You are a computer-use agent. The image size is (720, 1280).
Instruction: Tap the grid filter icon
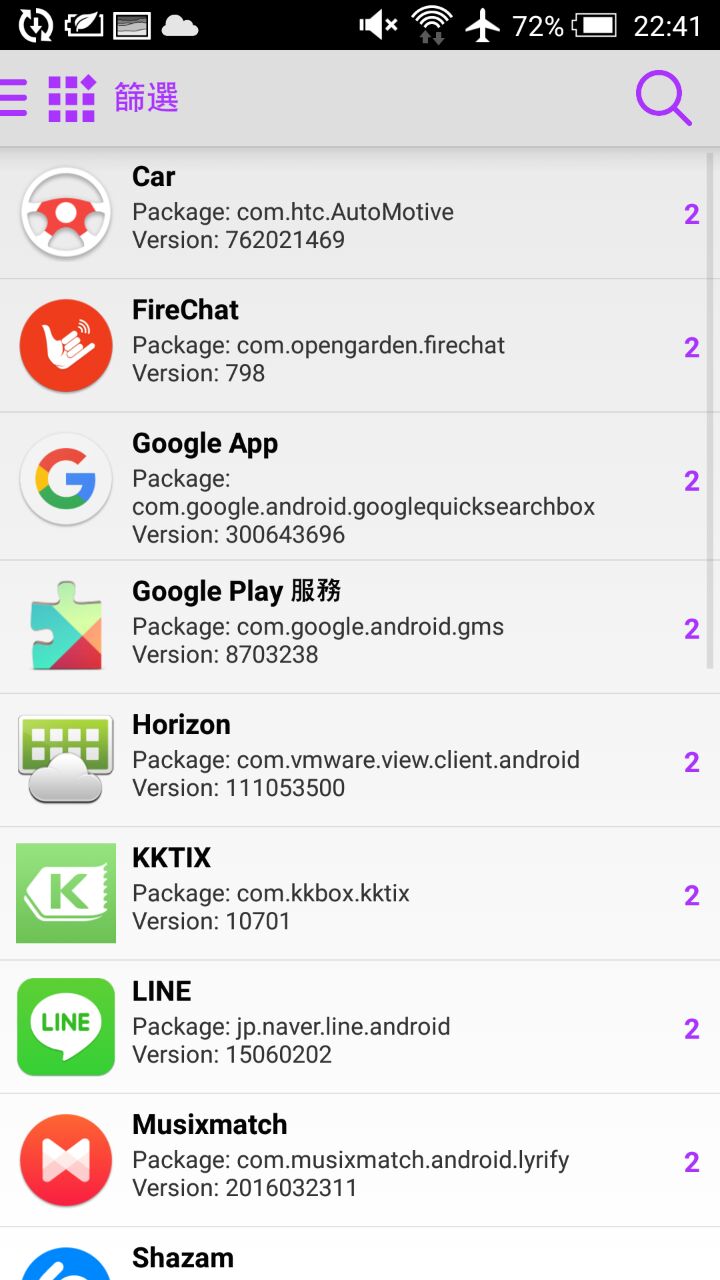point(72,98)
